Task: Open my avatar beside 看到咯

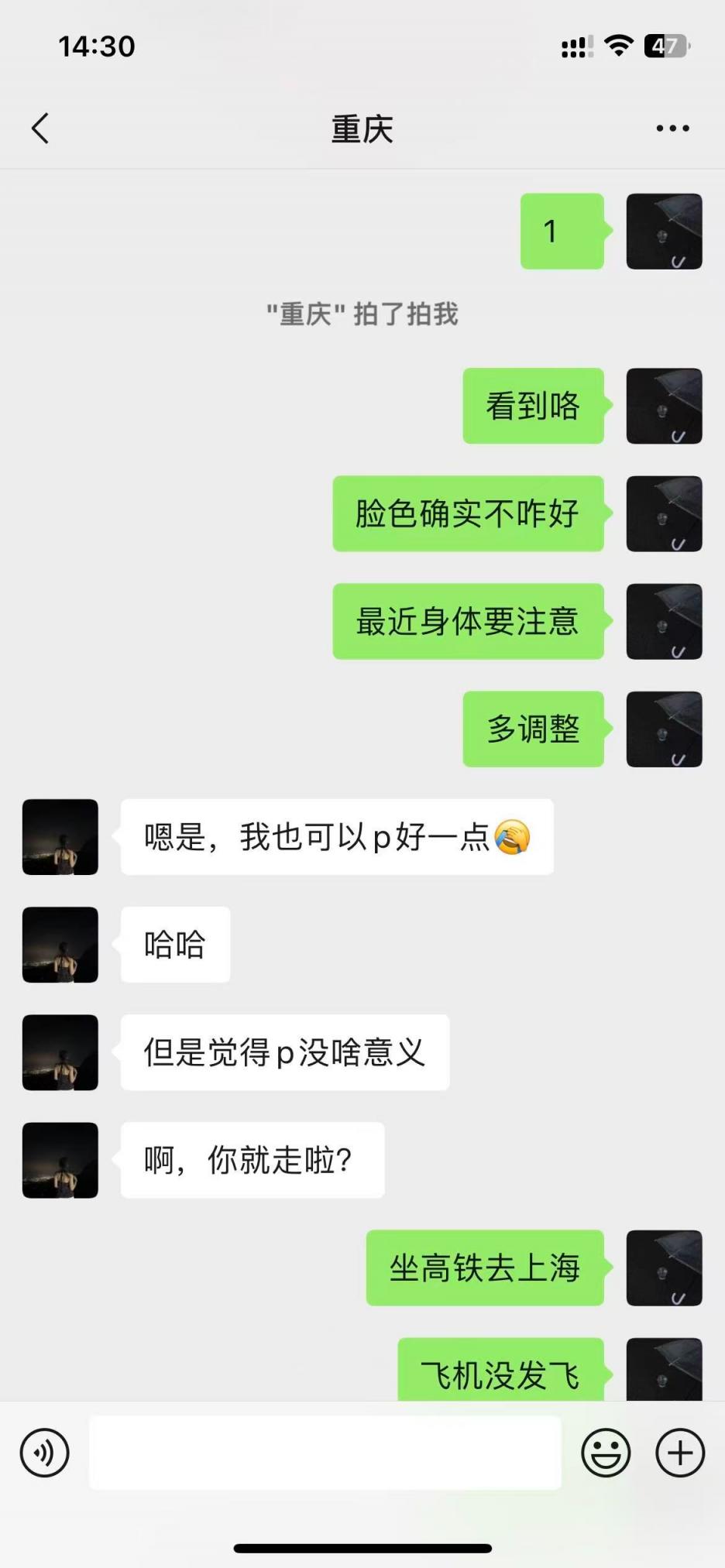Action: pyautogui.click(x=664, y=406)
